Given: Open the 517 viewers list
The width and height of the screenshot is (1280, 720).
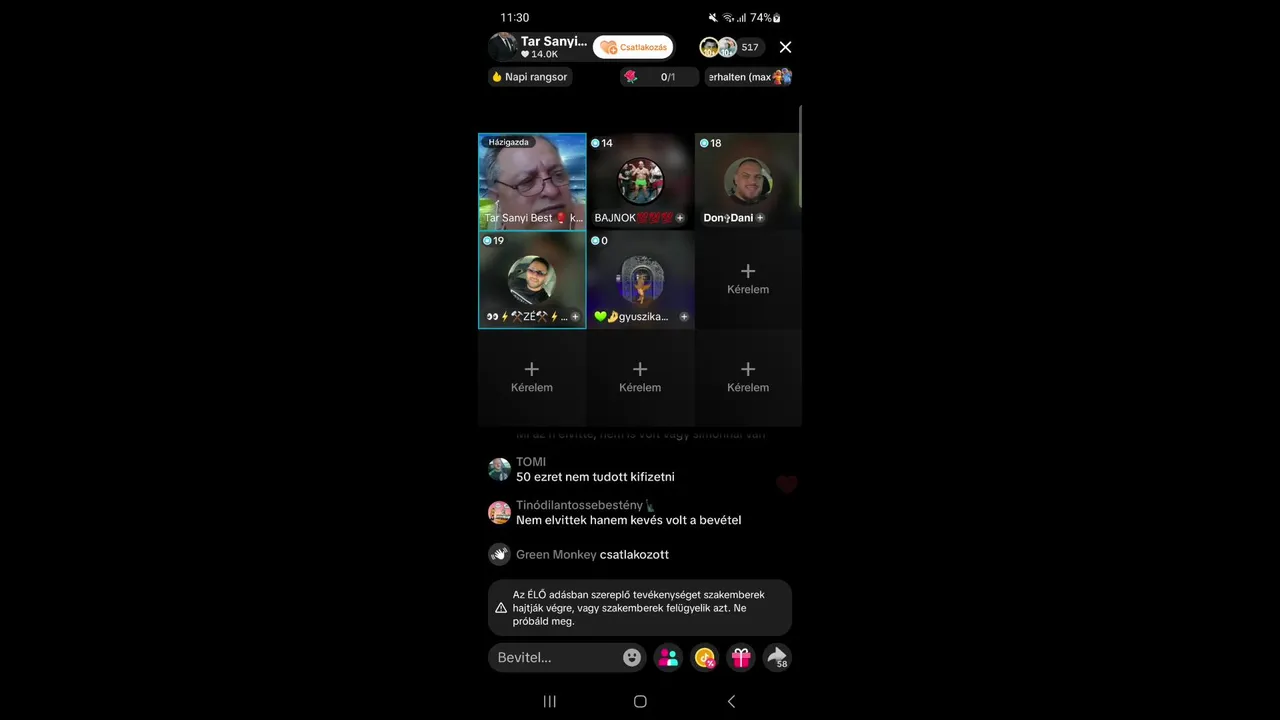Looking at the screenshot, I should [x=748, y=47].
